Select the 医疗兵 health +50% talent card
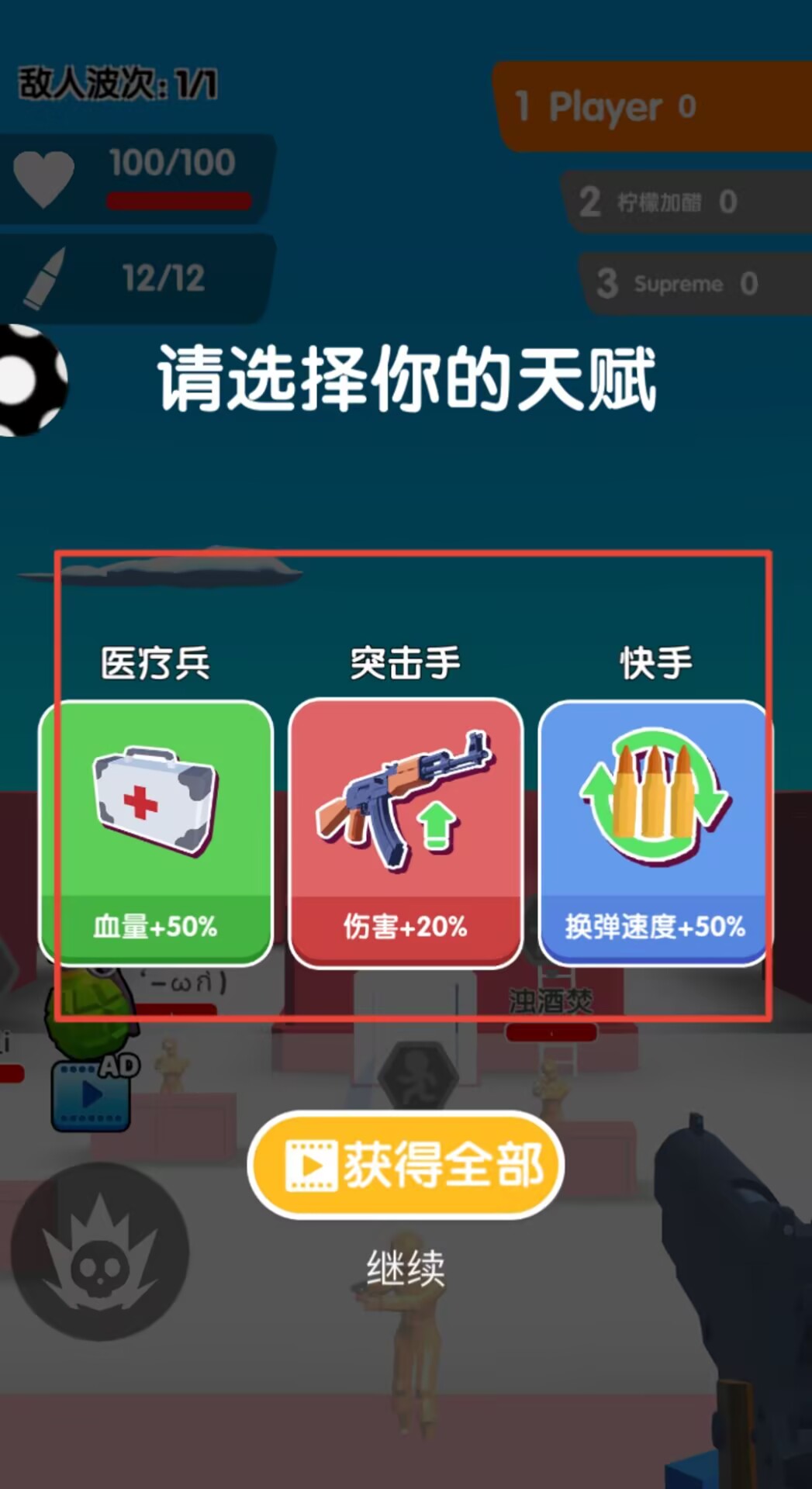This screenshot has height=1489, width=812. tap(155, 832)
